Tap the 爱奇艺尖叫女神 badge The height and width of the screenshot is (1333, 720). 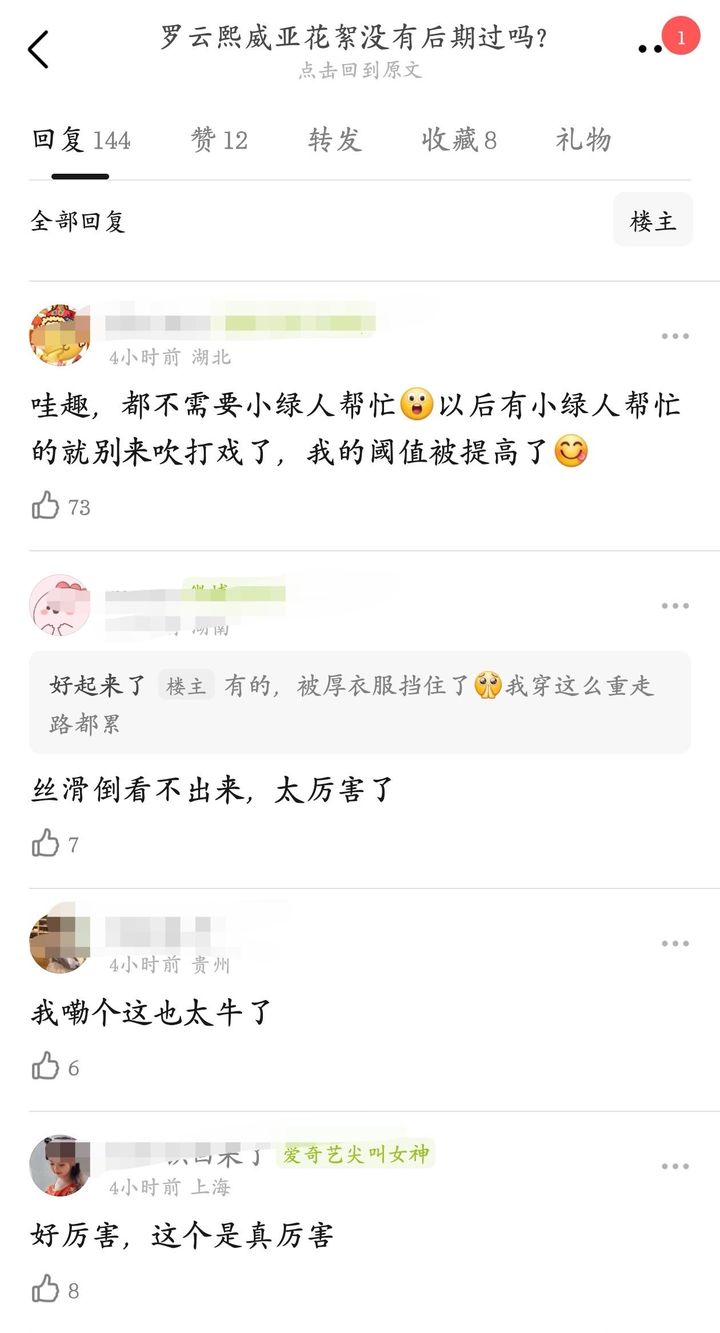(357, 1154)
